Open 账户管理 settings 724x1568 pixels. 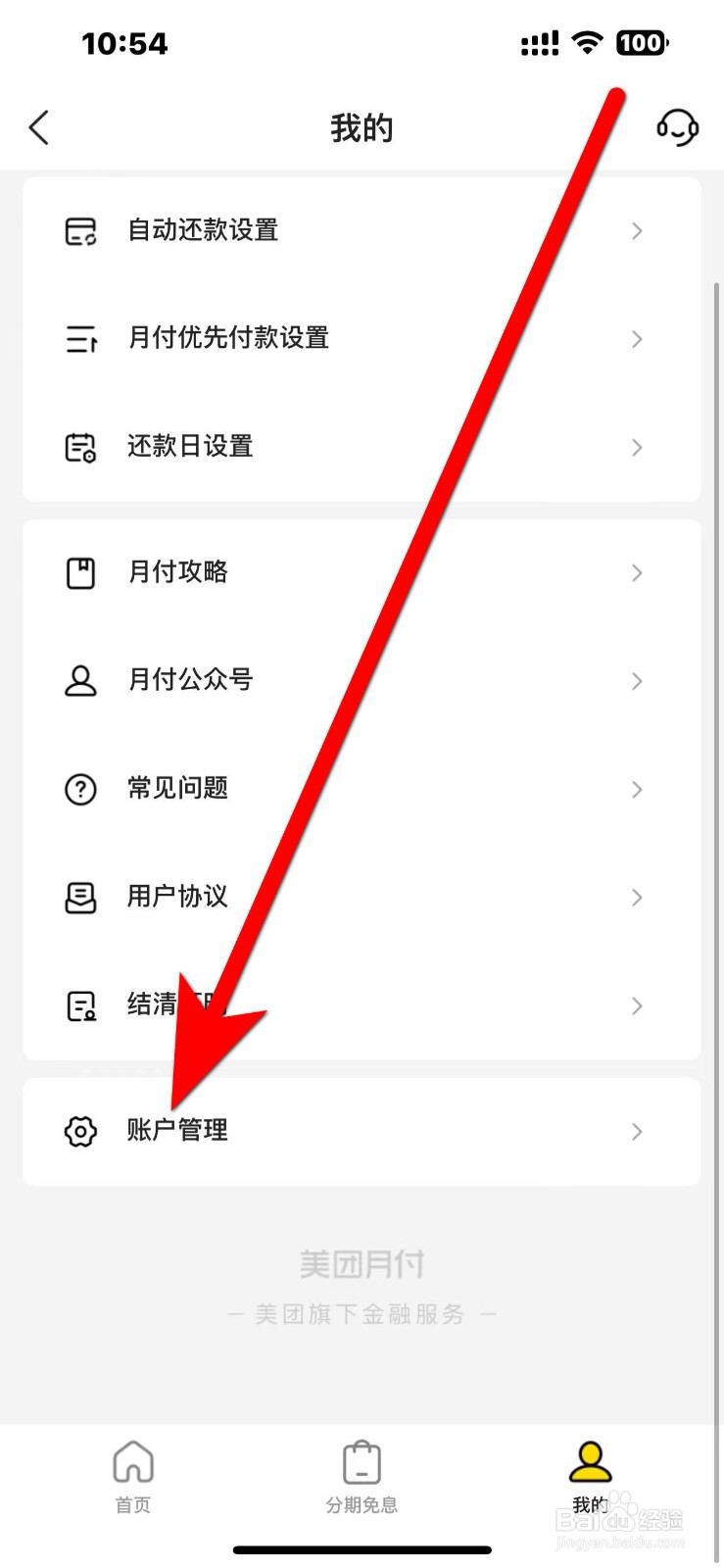click(361, 1131)
